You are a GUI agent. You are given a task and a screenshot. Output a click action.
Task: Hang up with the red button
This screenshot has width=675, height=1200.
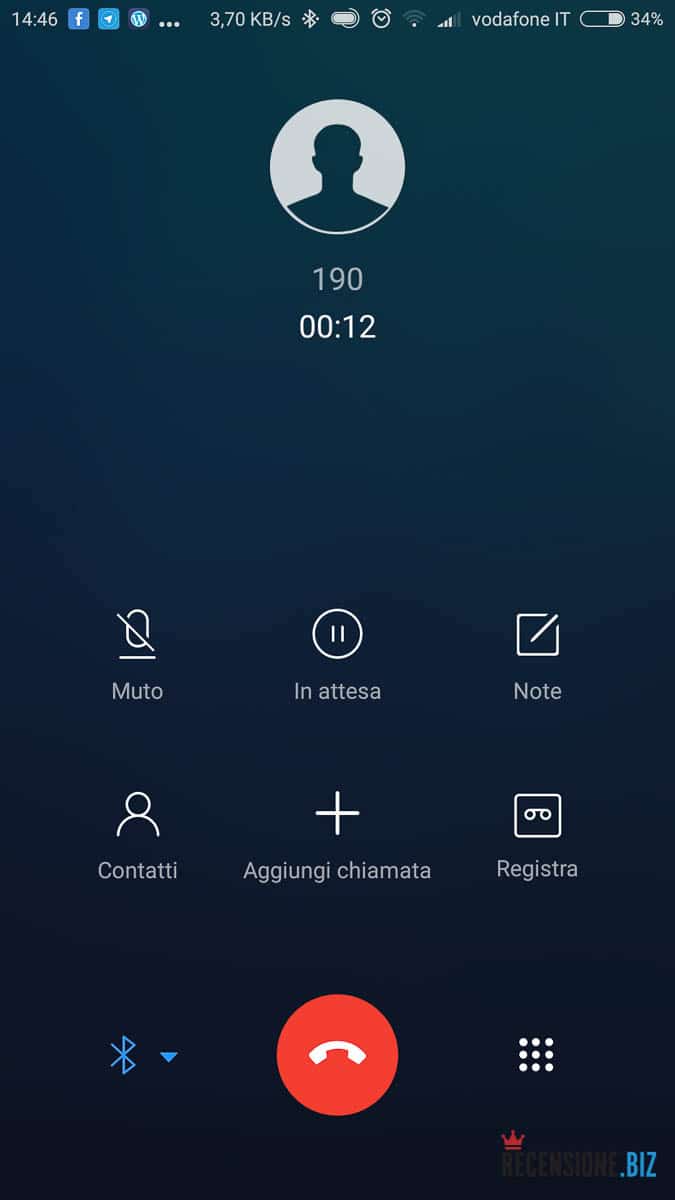pyautogui.click(x=337, y=1055)
